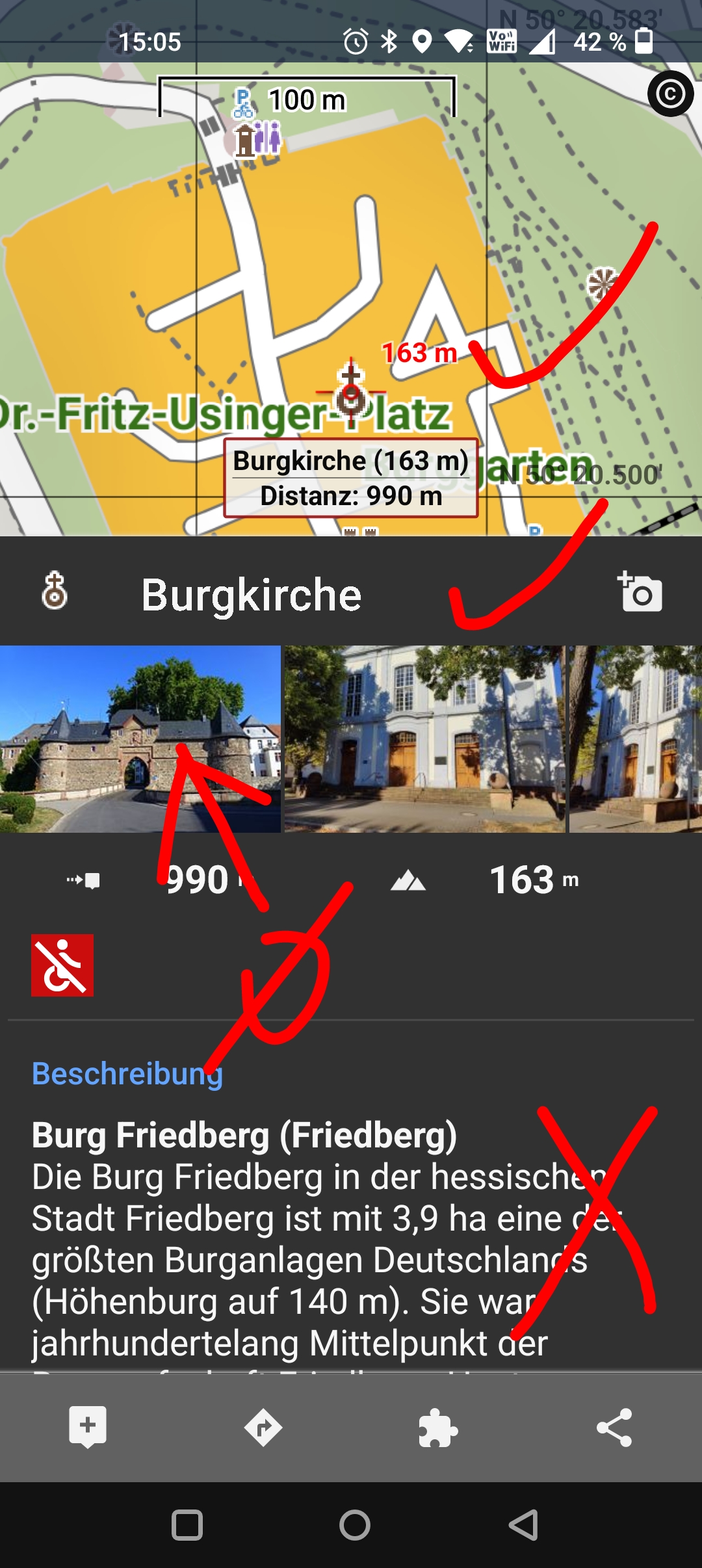The height and width of the screenshot is (1568, 702).
Task: Start navigation to Burgkirche
Action: click(x=263, y=1428)
